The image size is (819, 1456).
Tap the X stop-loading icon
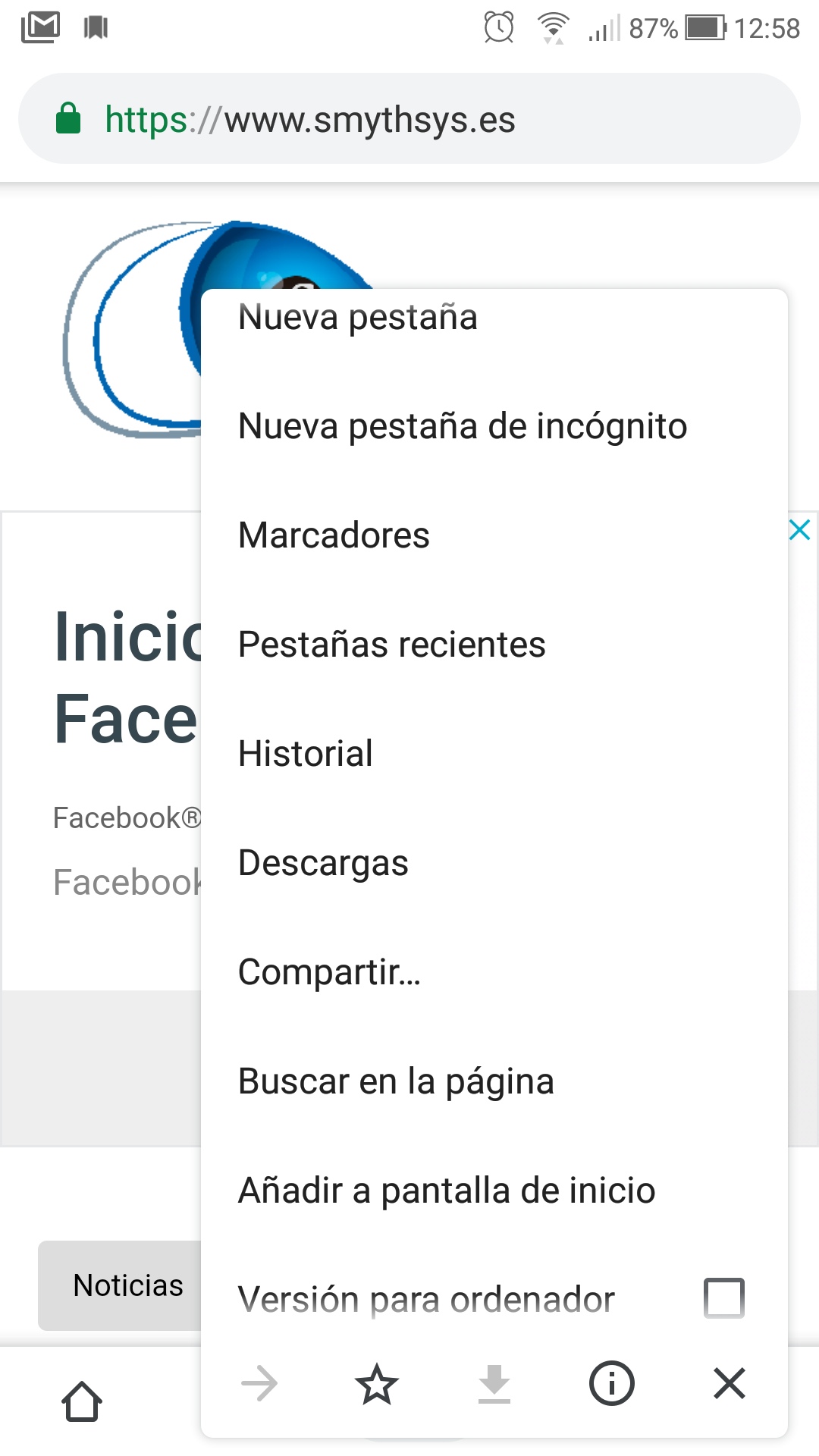pos(730,1384)
